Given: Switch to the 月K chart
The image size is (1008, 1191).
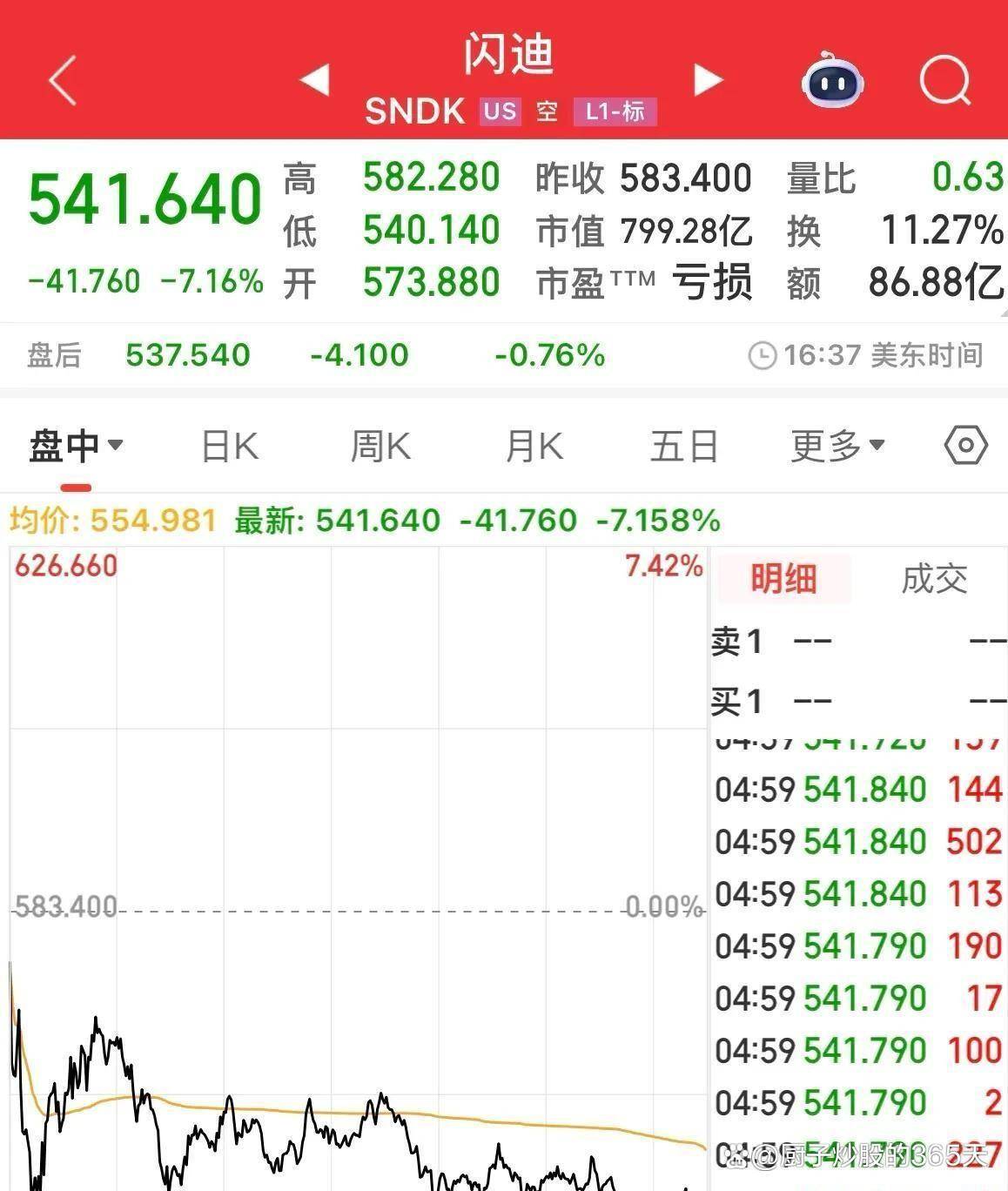Looking at the screenshot, I should point(534,447).
